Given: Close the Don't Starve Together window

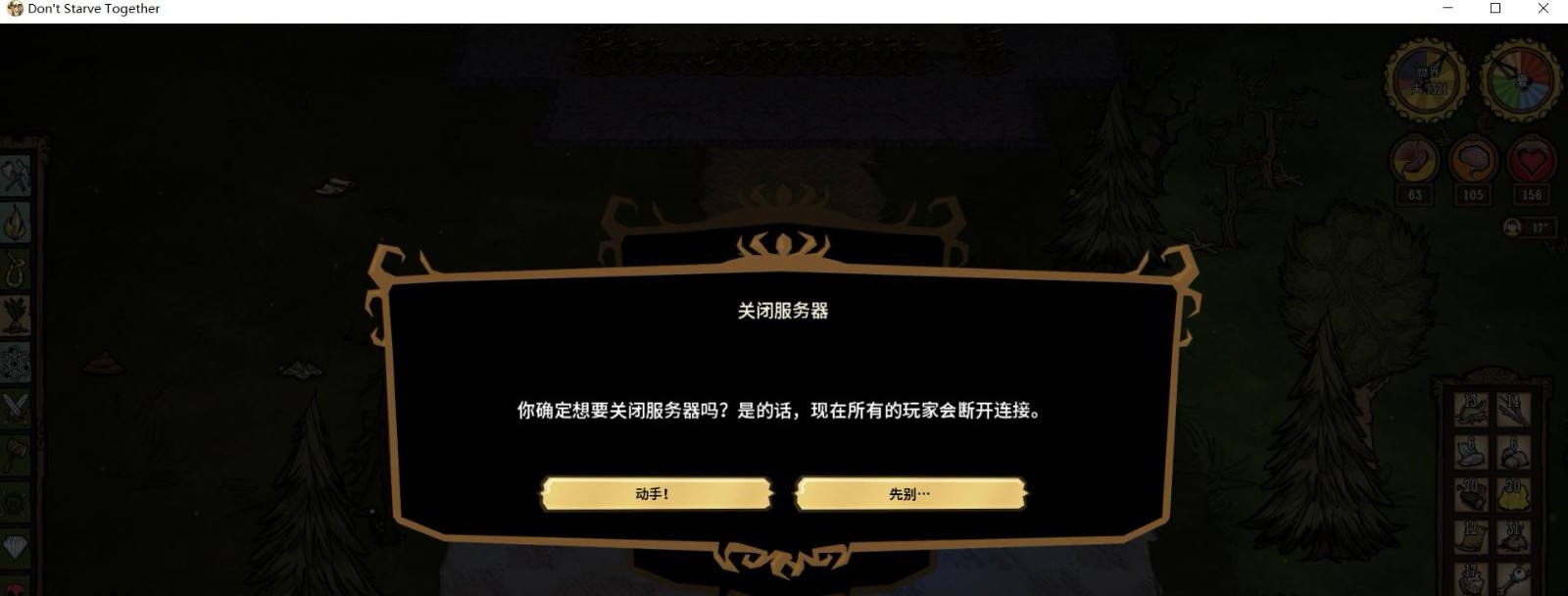Looking at the screenshot, I should click(x=1543, y=9).
